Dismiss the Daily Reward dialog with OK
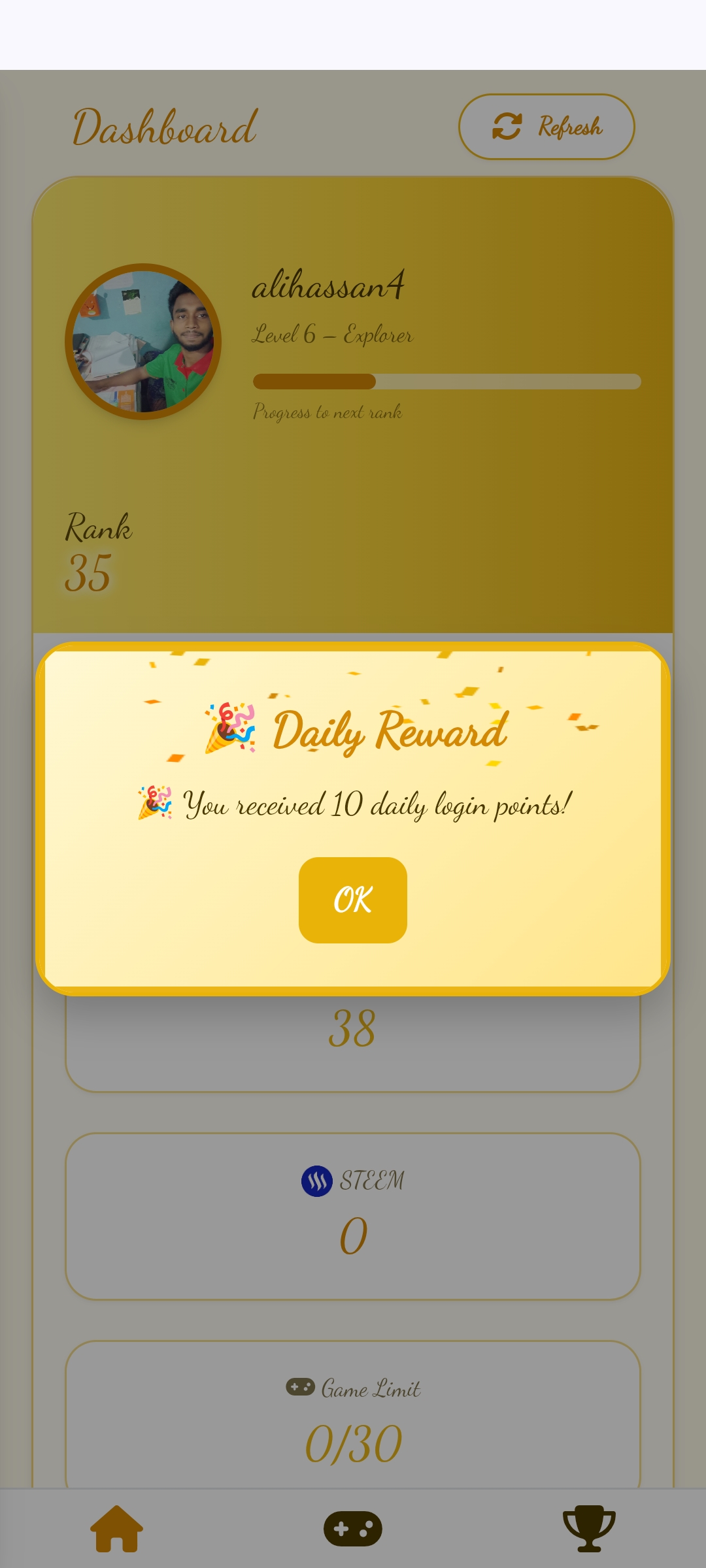The width and height of the screenshot is (706, 1568). (x=353, y=900)
